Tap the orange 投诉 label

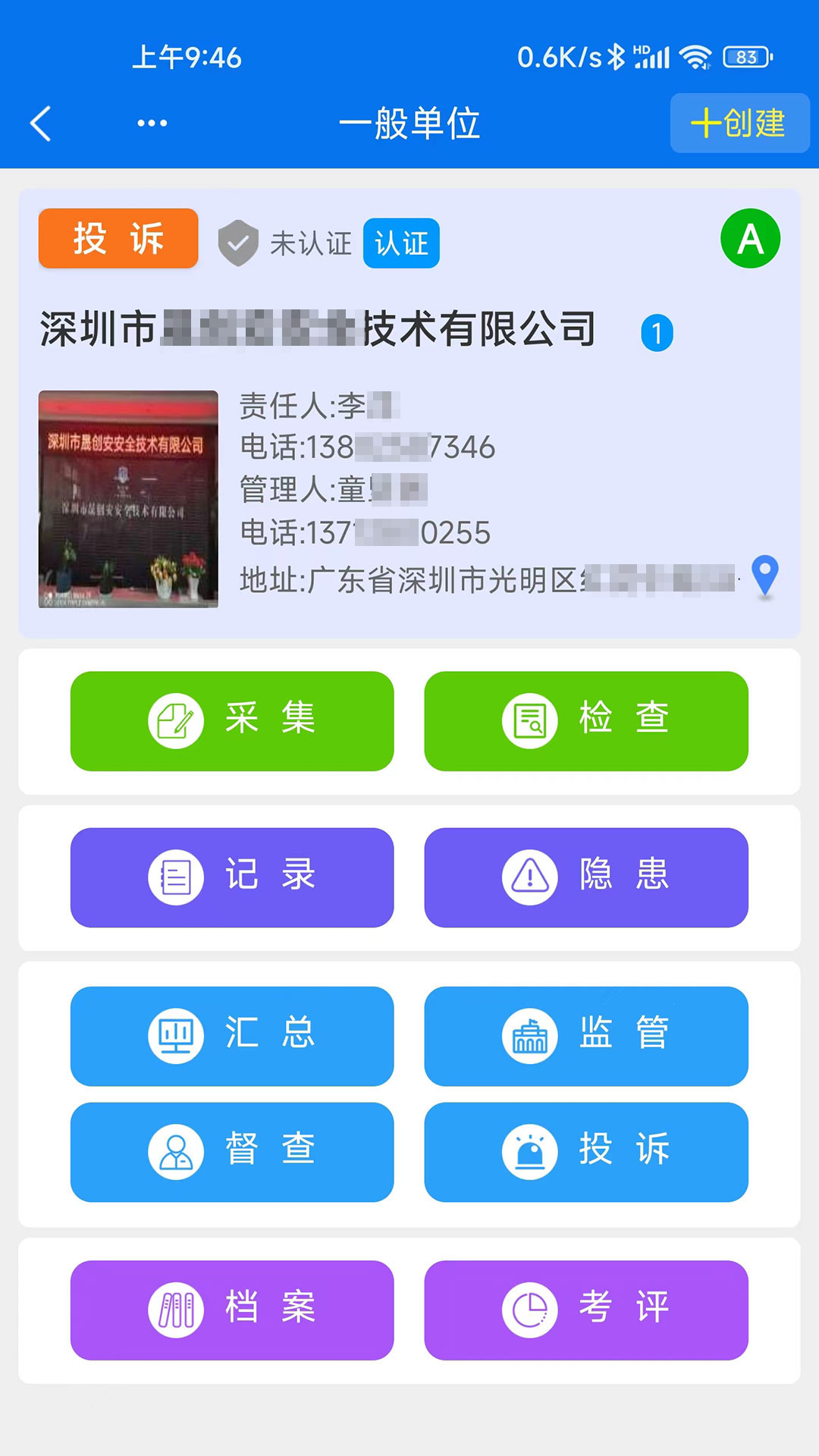[x=118, y=238]
